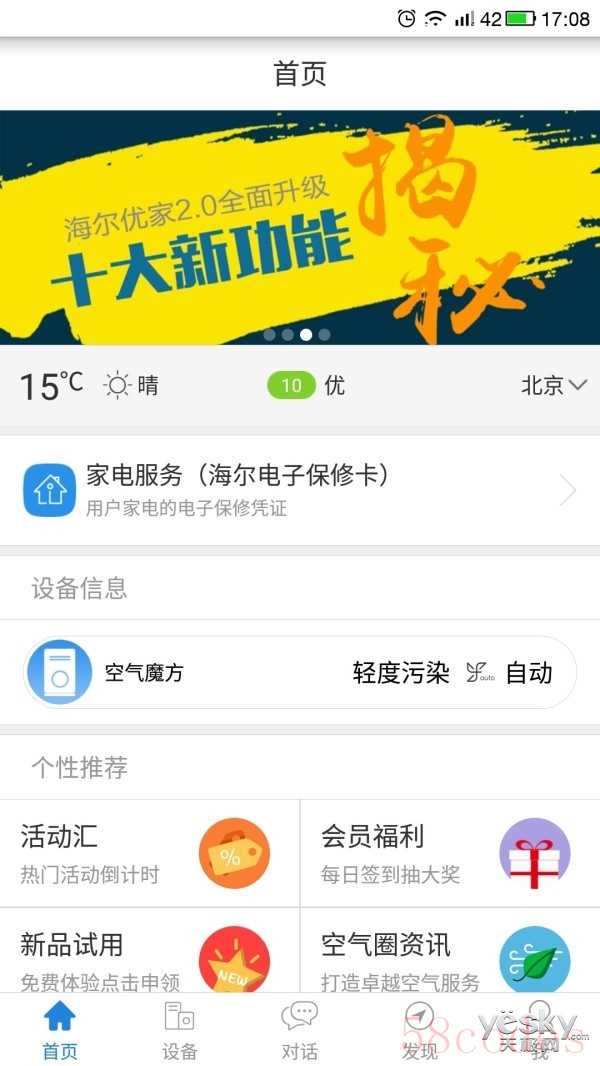Select the 首页 tab
This screenshot has width=600, height=1066.
pos(60,1030)
